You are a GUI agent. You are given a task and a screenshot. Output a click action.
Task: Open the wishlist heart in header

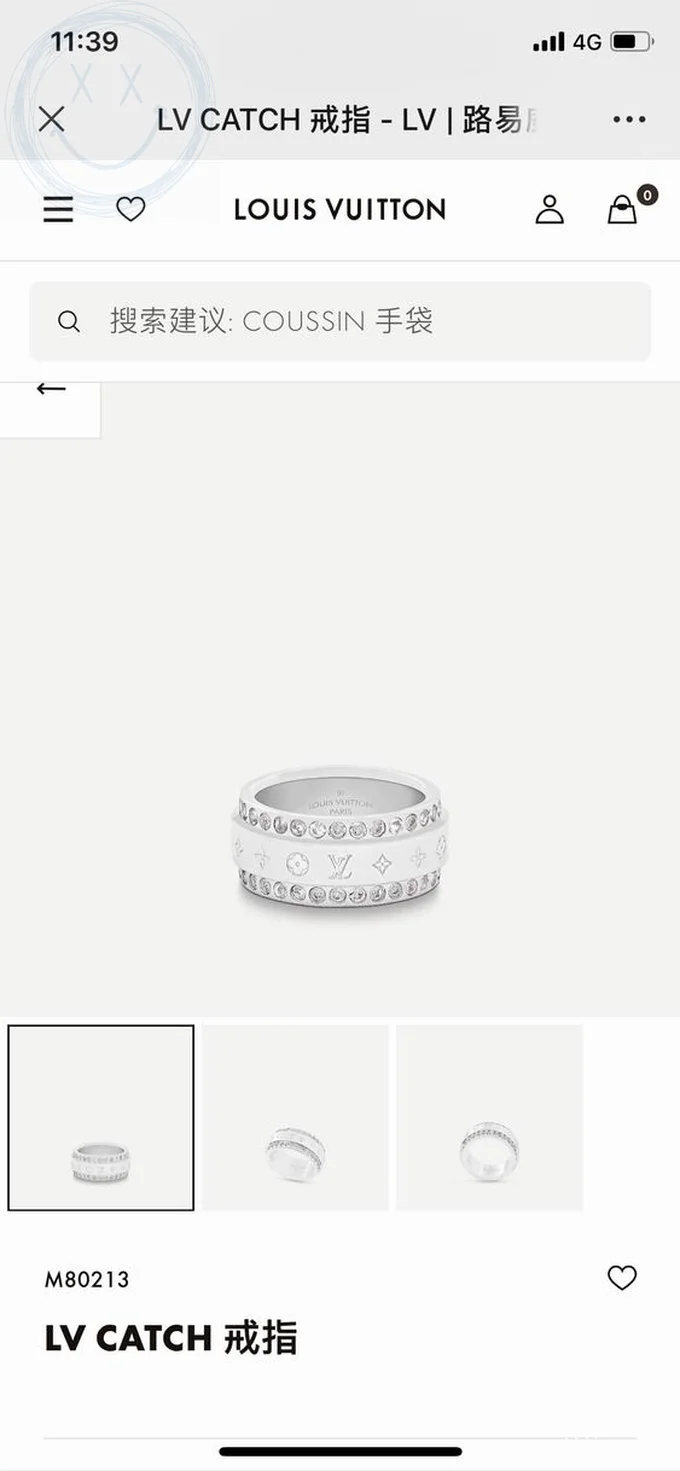131,209
